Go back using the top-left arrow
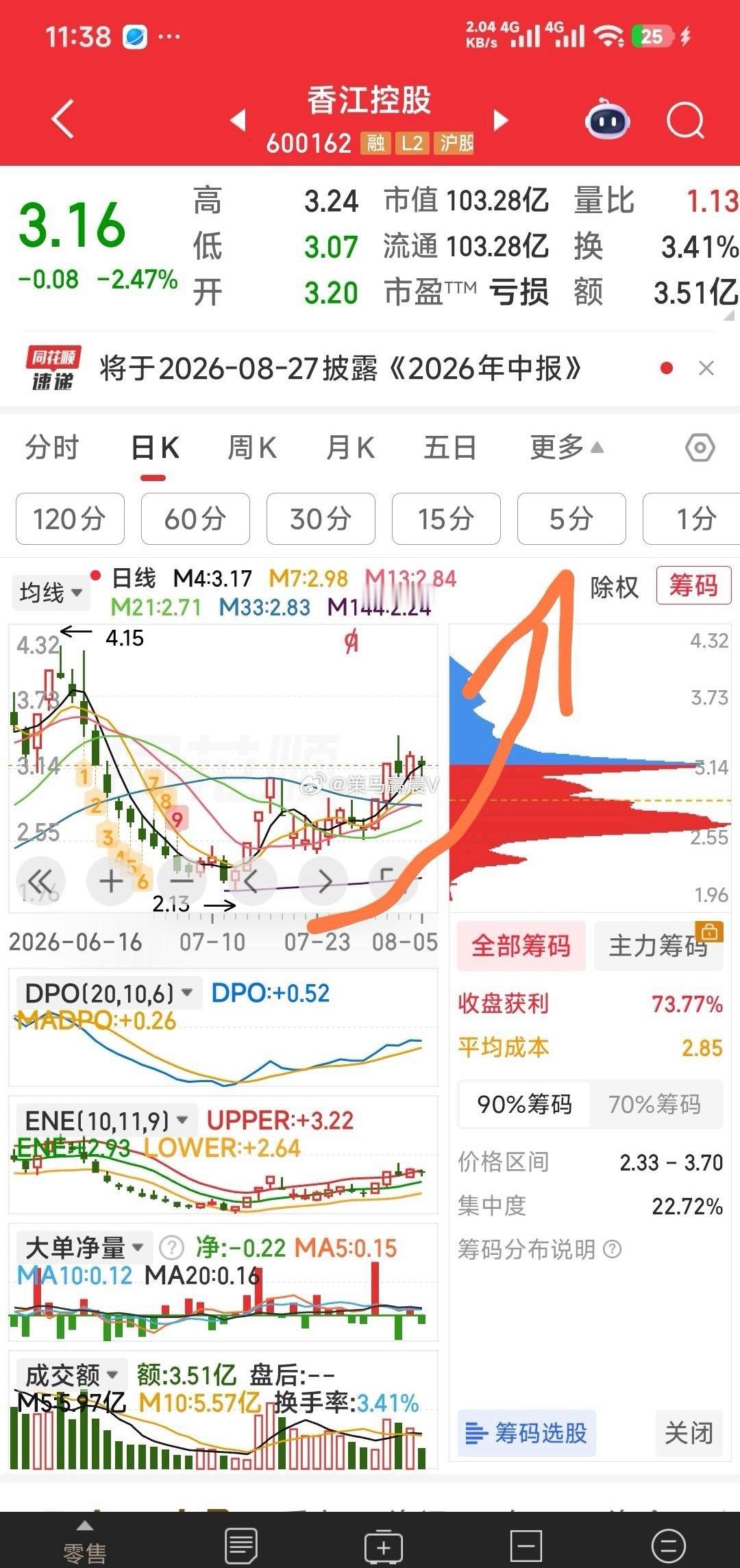This screenshot has width=740, height=1568. (63, 119)
